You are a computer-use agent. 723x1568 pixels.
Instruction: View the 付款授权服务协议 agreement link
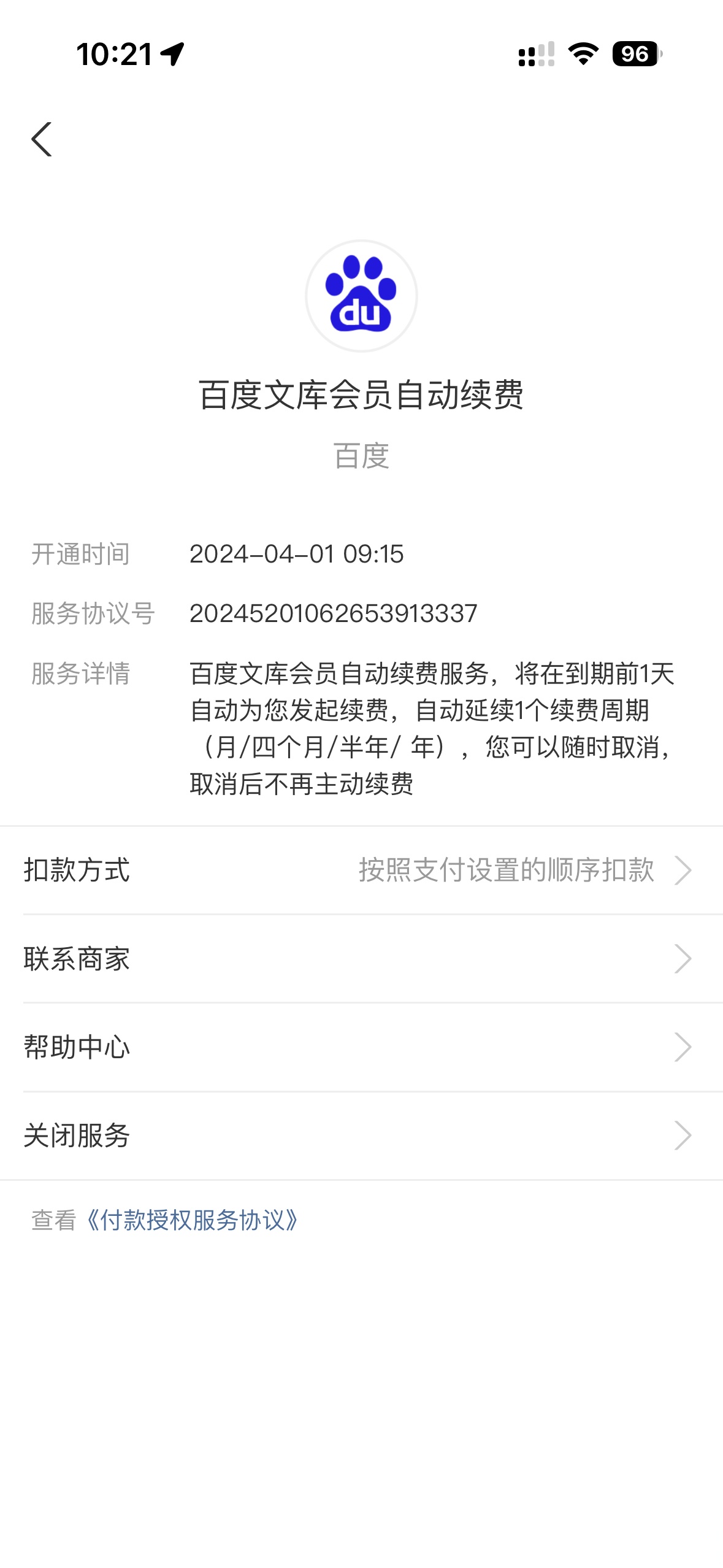click(x=192, y=1220)
